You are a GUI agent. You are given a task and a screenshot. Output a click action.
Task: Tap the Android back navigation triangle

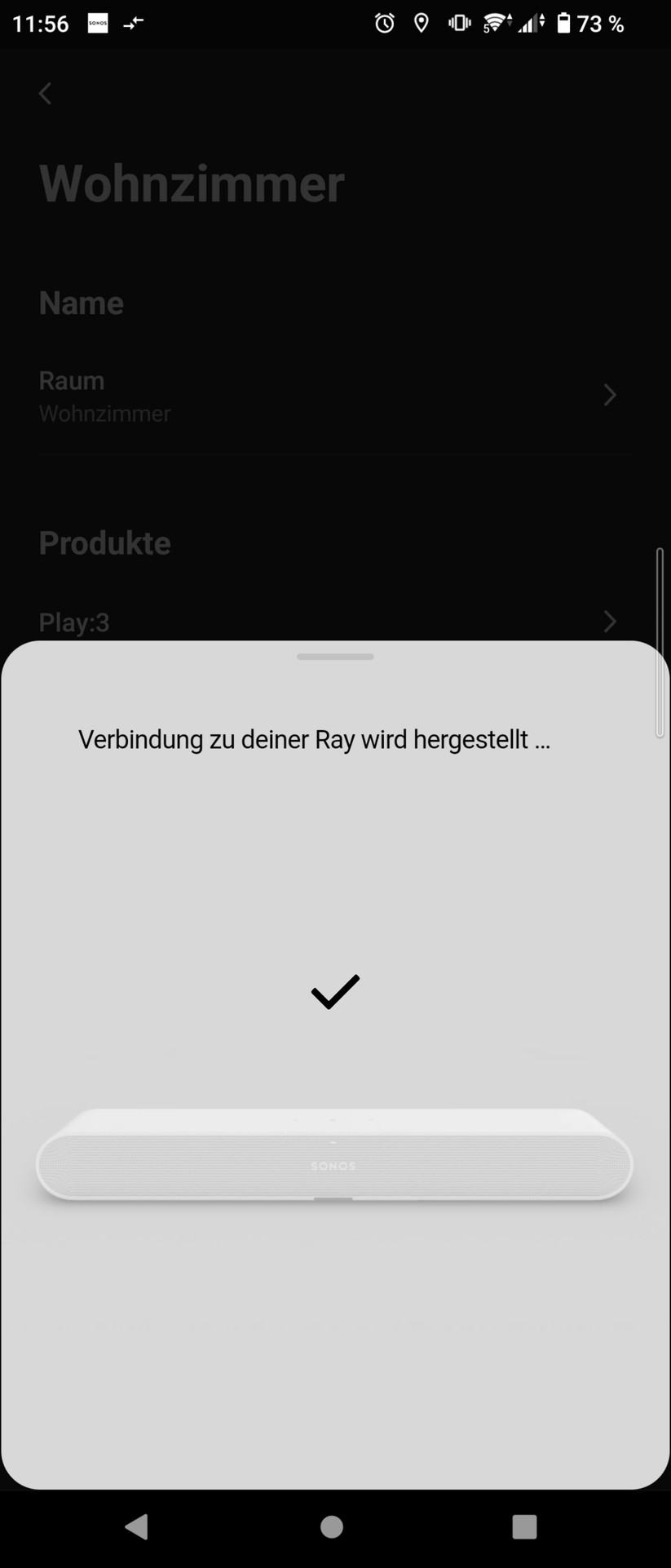pos(137,1527)
